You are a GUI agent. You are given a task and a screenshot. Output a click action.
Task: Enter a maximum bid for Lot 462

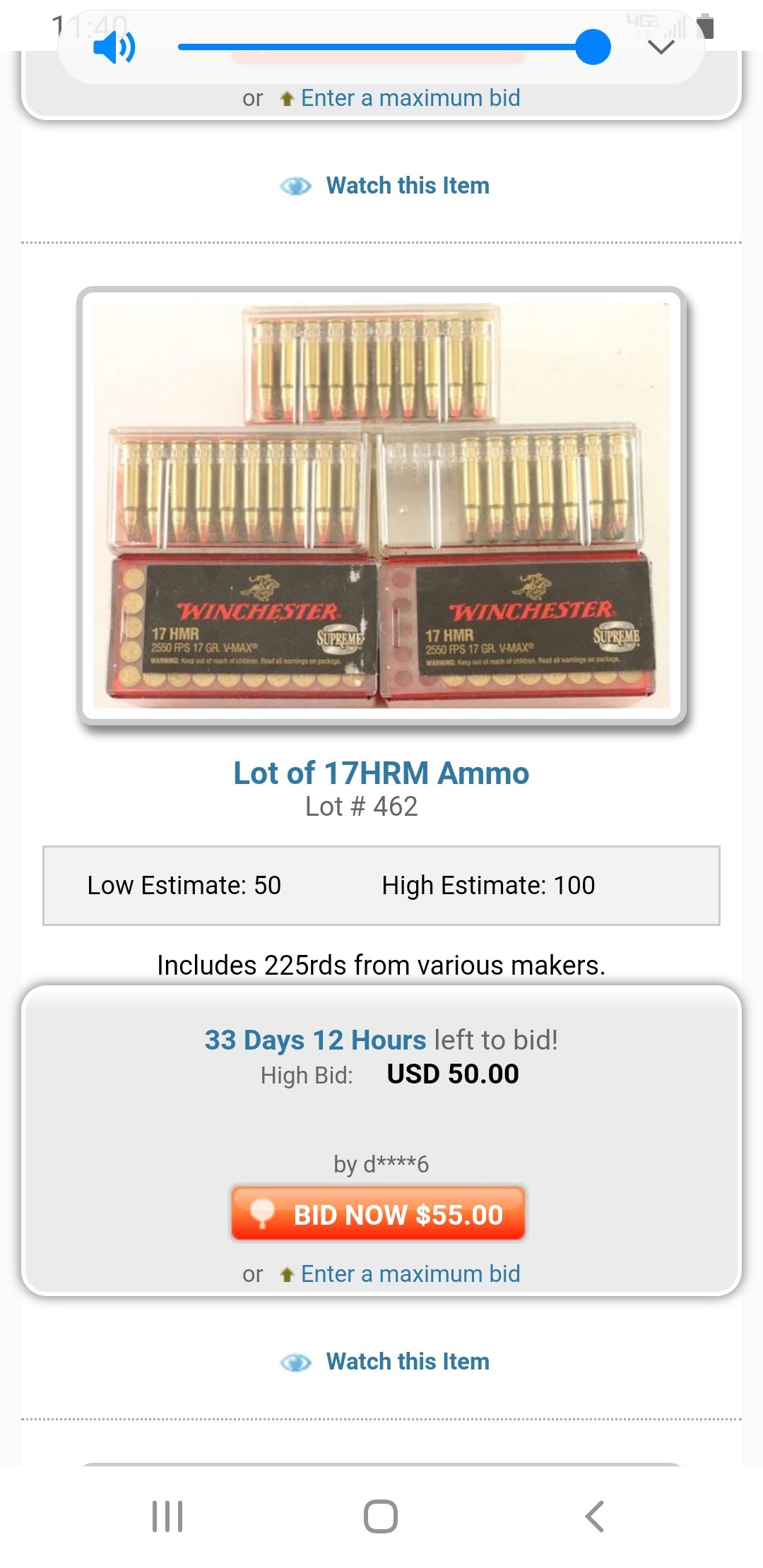pyautogui.click(x=410, y=1273)
